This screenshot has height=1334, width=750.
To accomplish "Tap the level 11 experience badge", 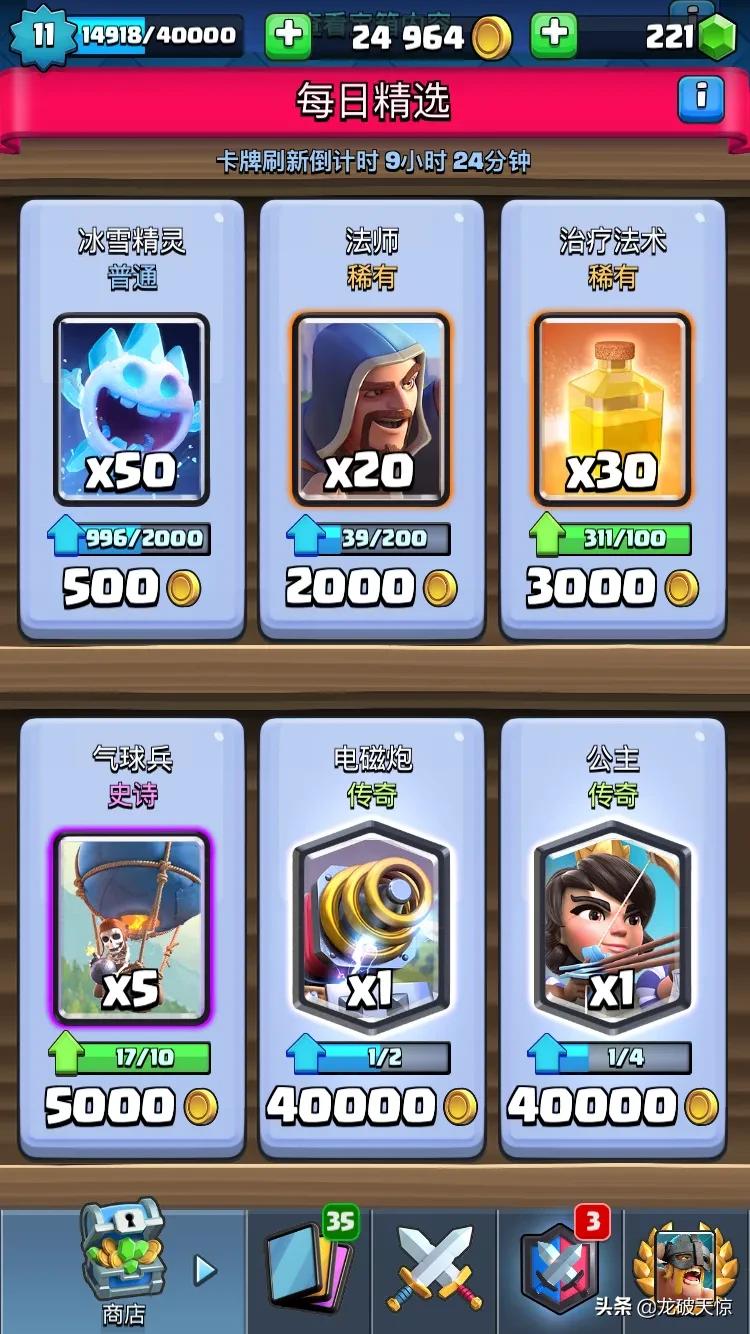I will [x=42, y=36].
